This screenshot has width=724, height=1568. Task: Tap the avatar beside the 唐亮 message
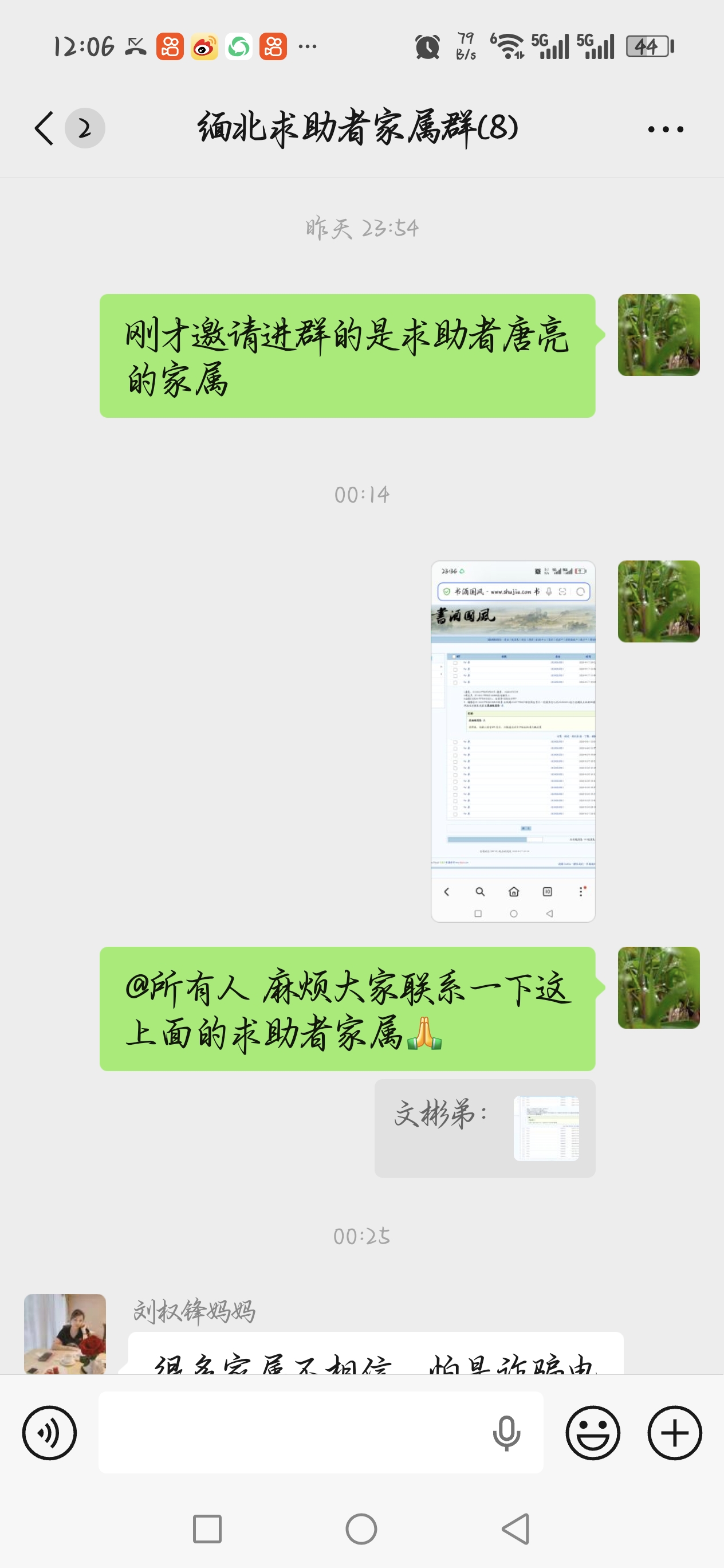click(658, 335)
